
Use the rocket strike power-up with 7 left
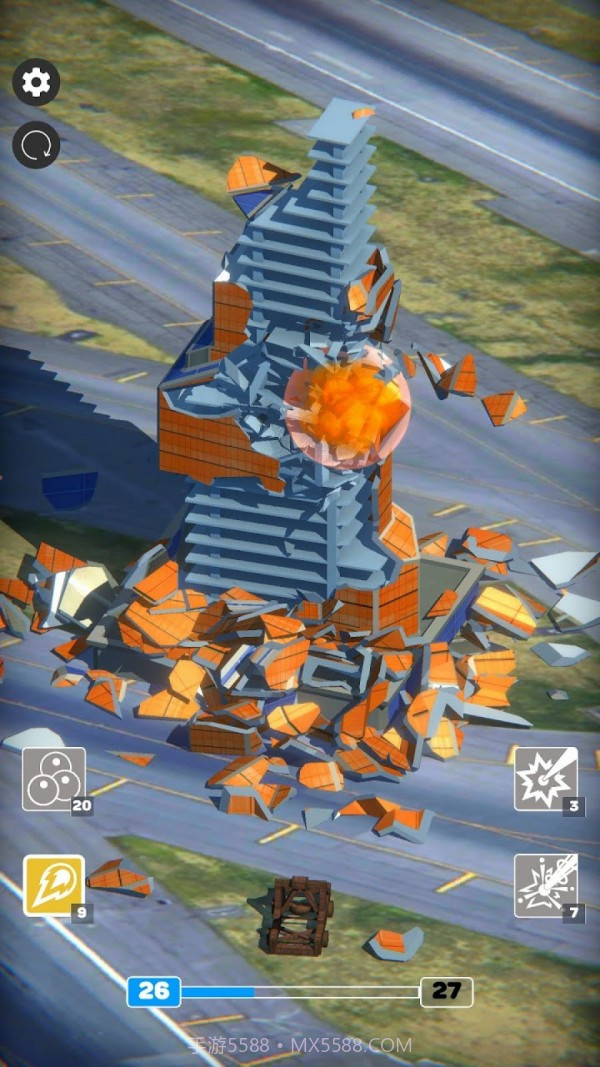(545, 885)
